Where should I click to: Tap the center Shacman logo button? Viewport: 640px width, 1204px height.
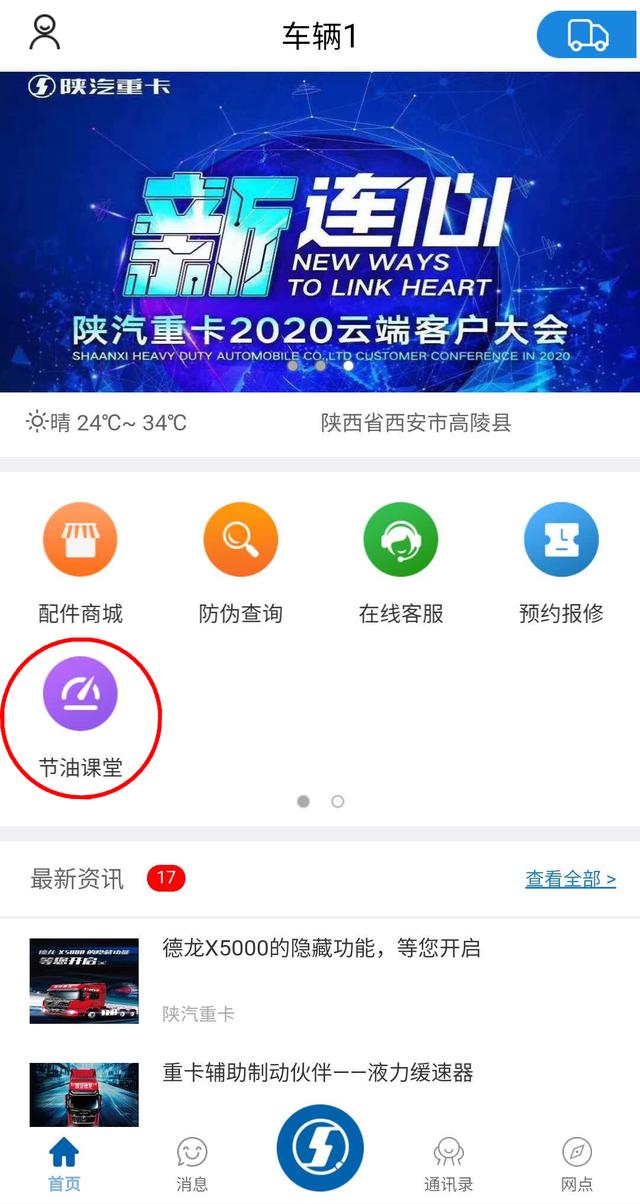(320, 1148)
